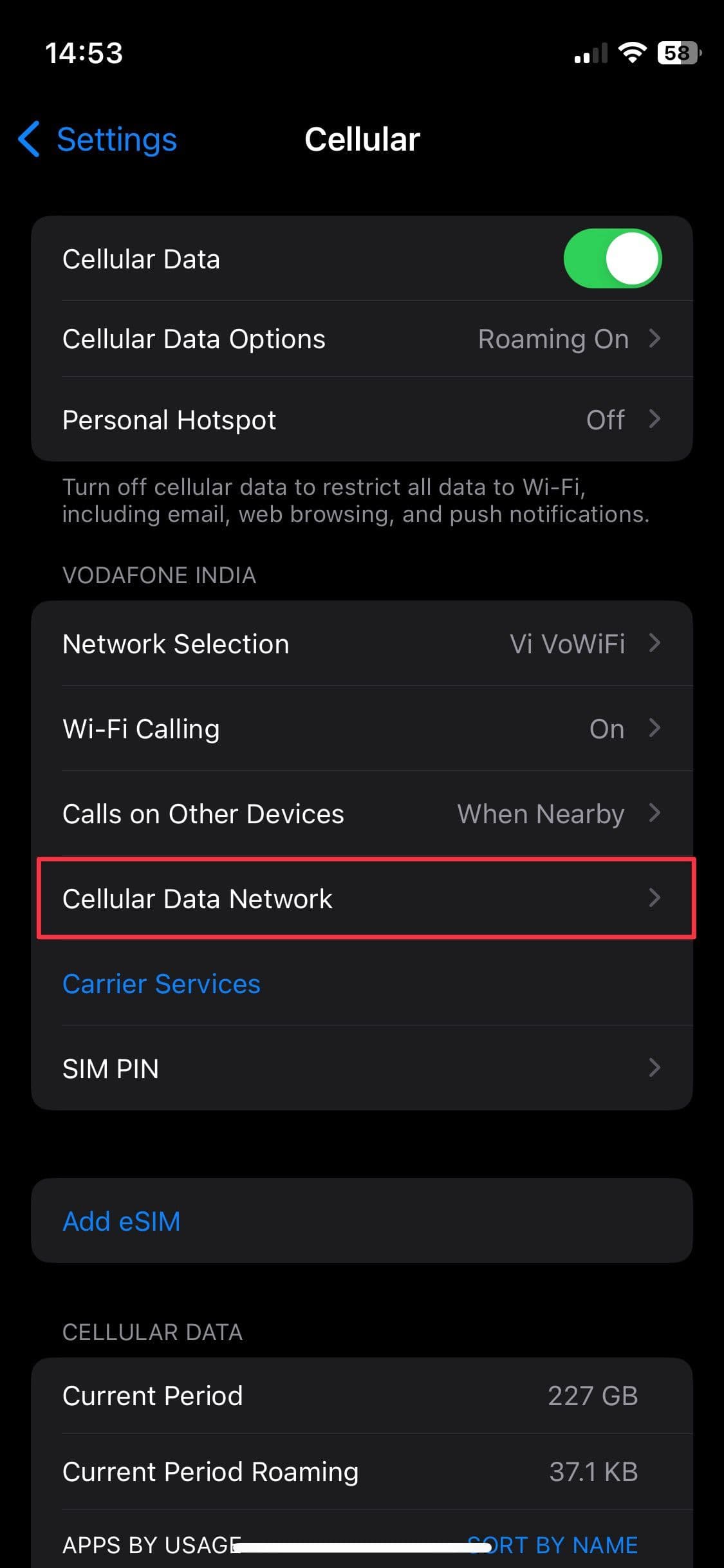Open Cellular Data Network
724x1568 pixels.
pyautogui.click(x=362, y=899)
